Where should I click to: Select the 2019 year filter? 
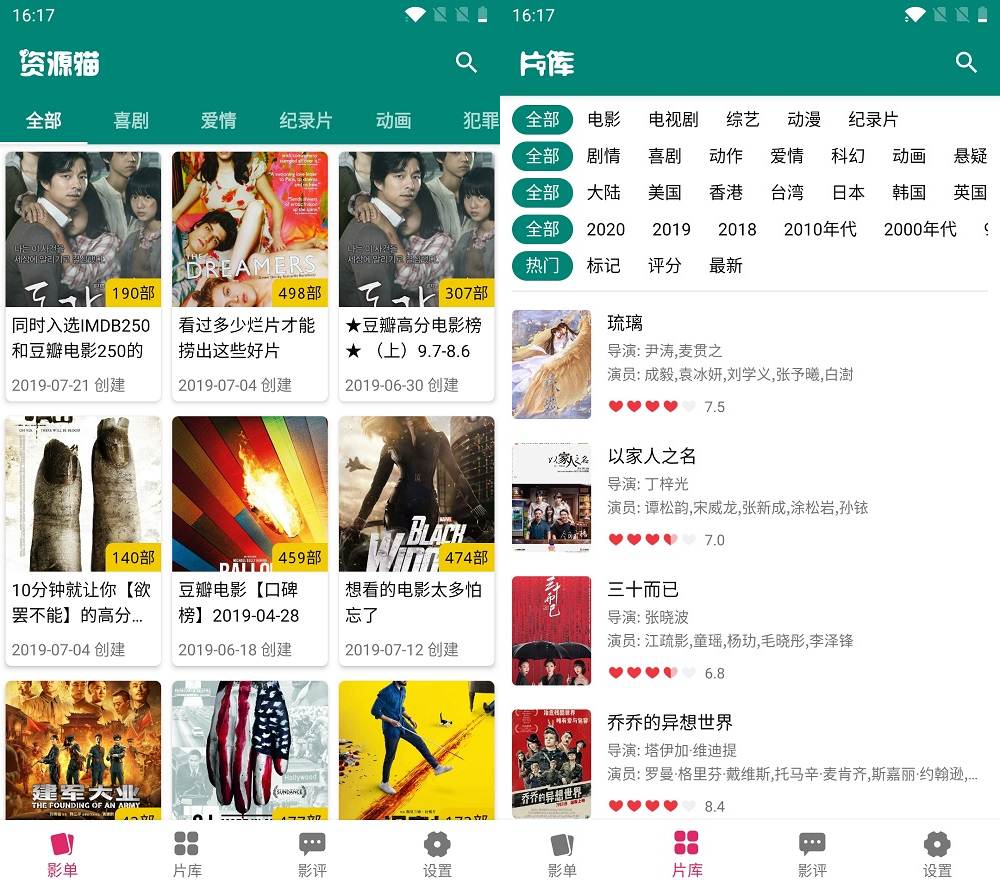pos(671,229)
